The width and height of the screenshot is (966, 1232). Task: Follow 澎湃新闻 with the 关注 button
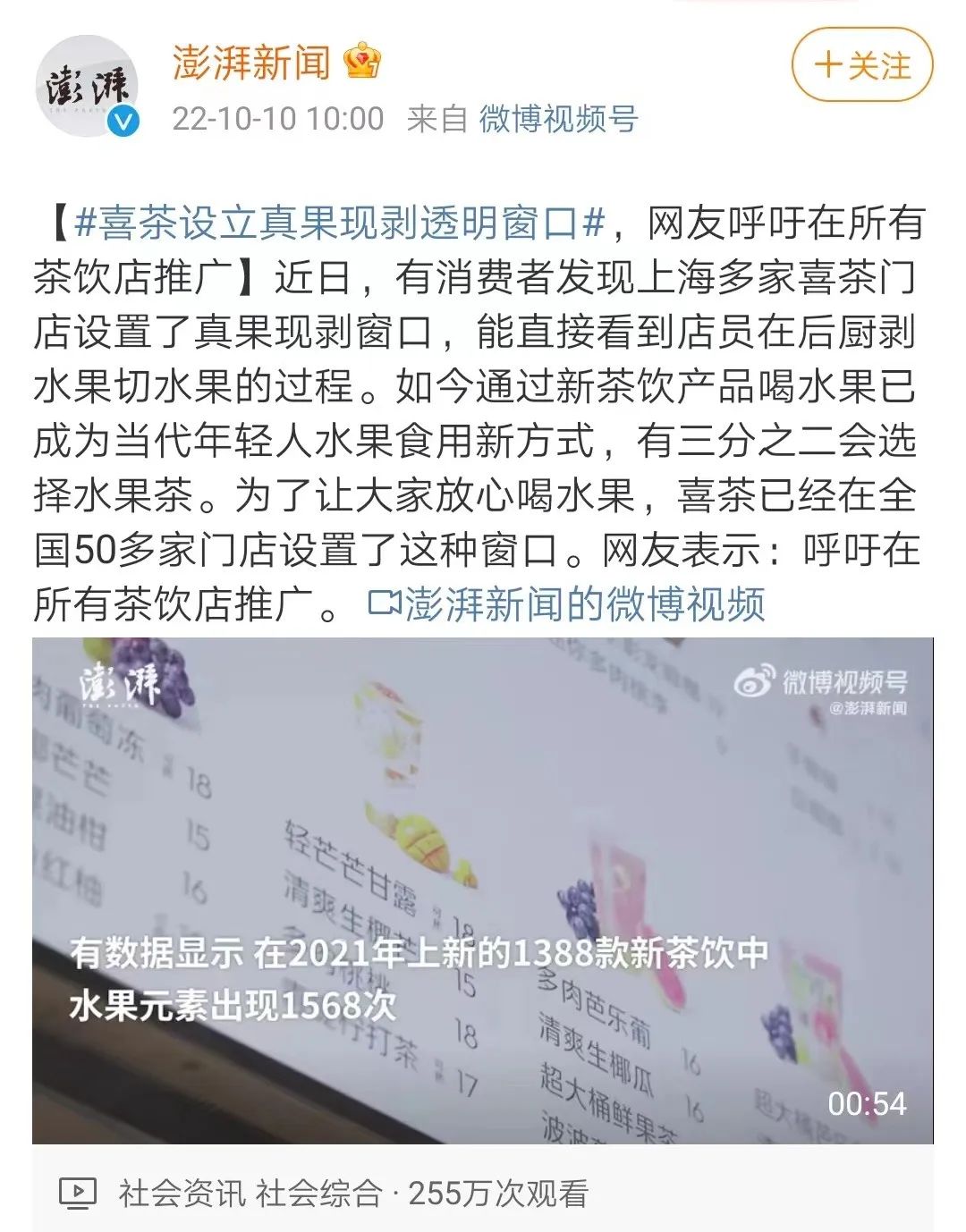click(862, 65)
